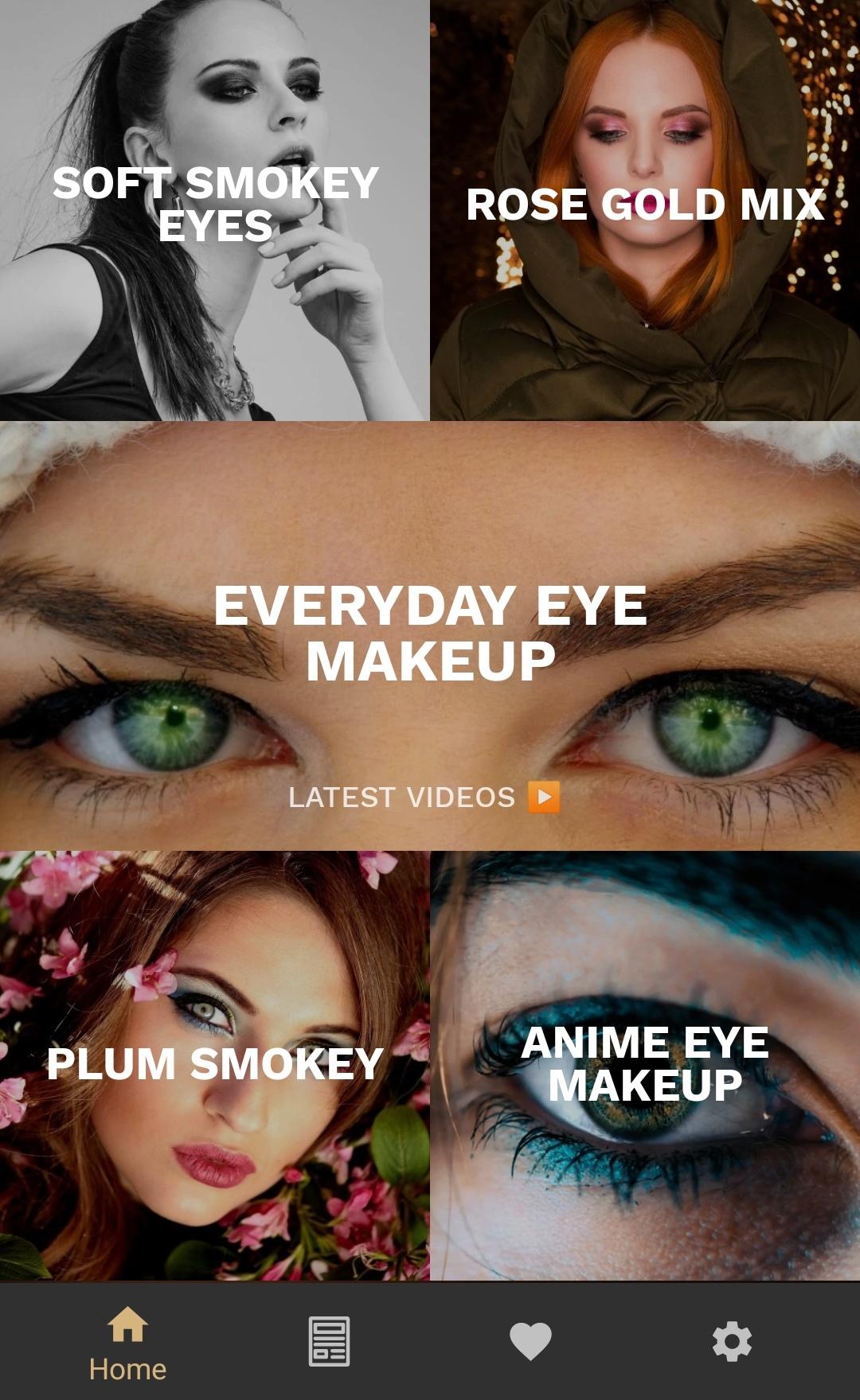Open the Anime Eye Makeup tile

(x=645, y=1065)
